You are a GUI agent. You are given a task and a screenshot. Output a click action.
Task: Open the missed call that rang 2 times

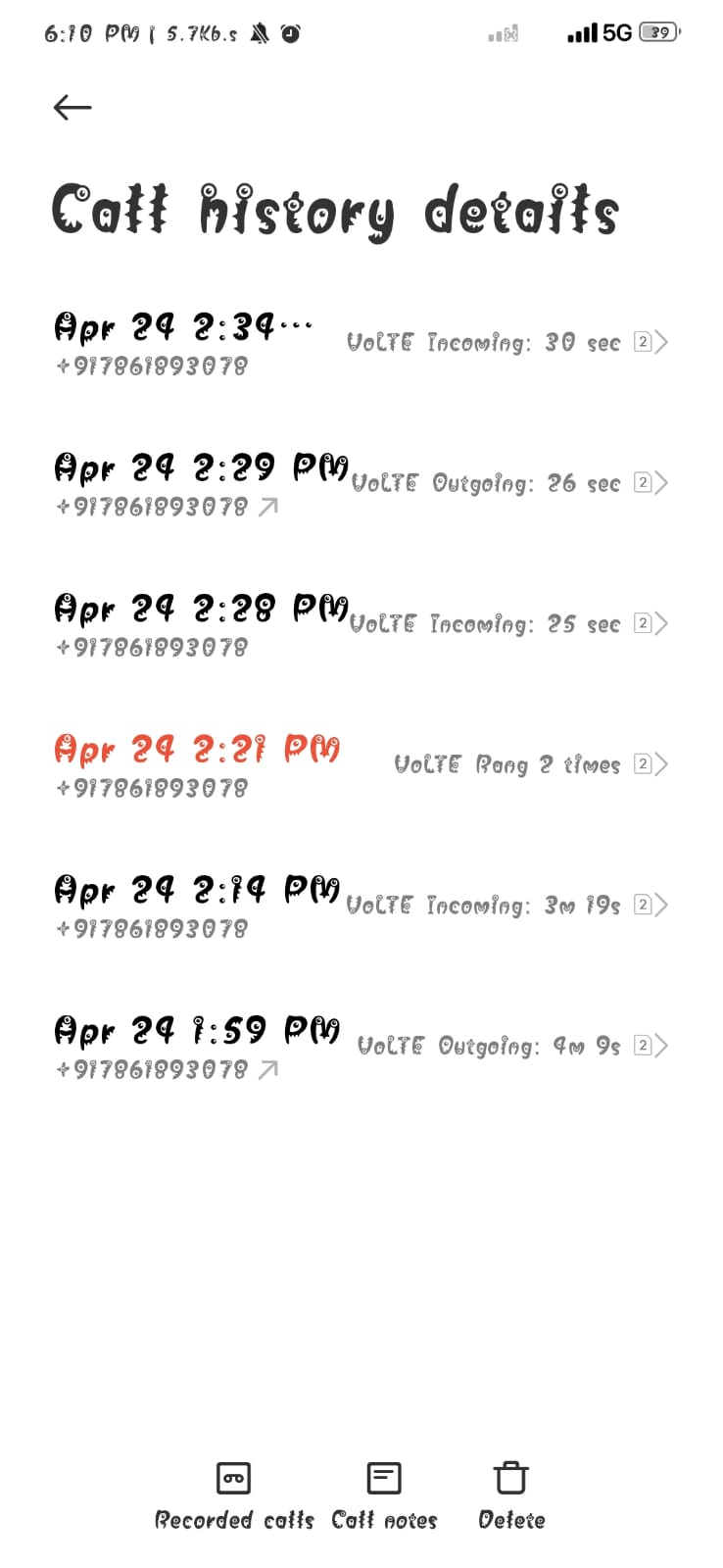click(x=361, y=764)
